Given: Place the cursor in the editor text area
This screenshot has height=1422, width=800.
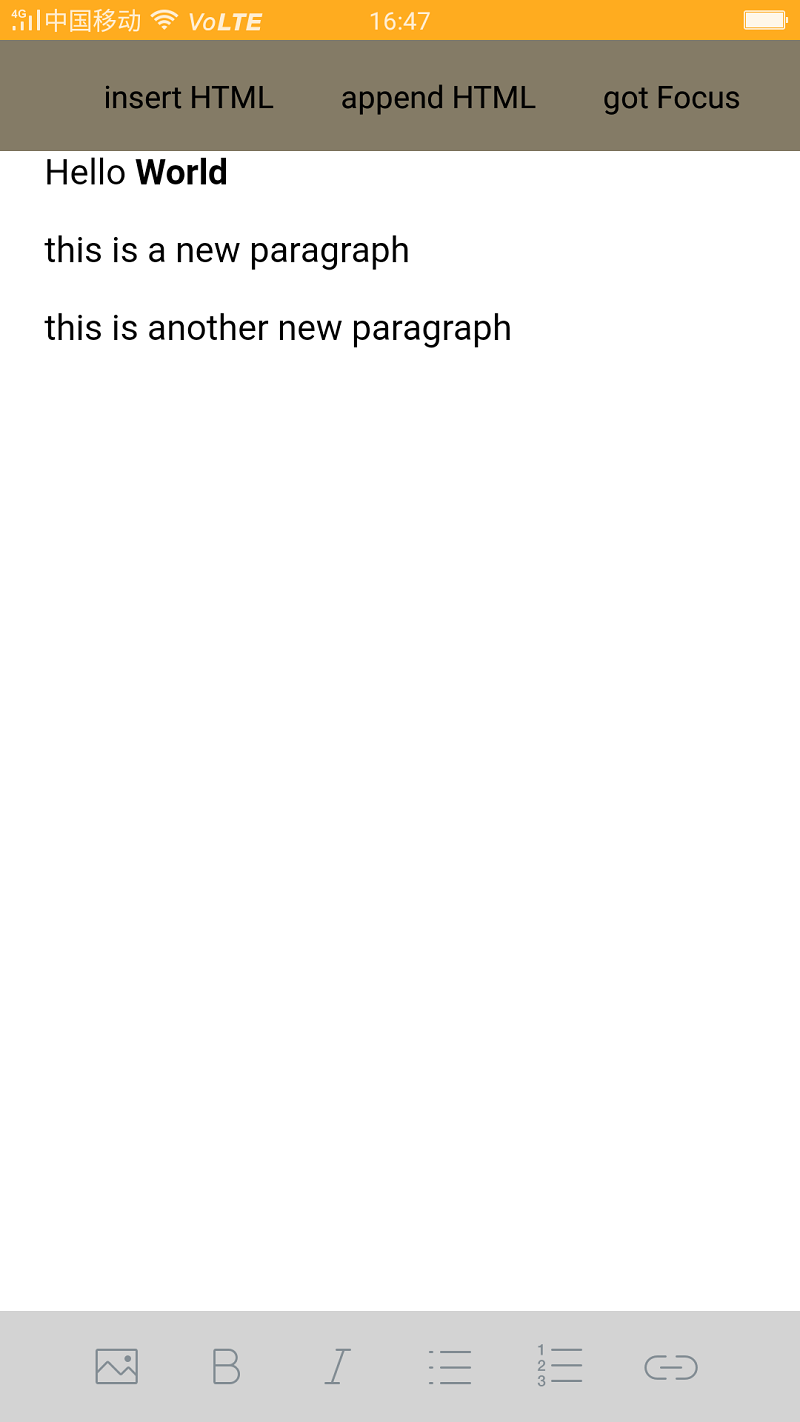Looking at the screenshot, I should 400,700.
